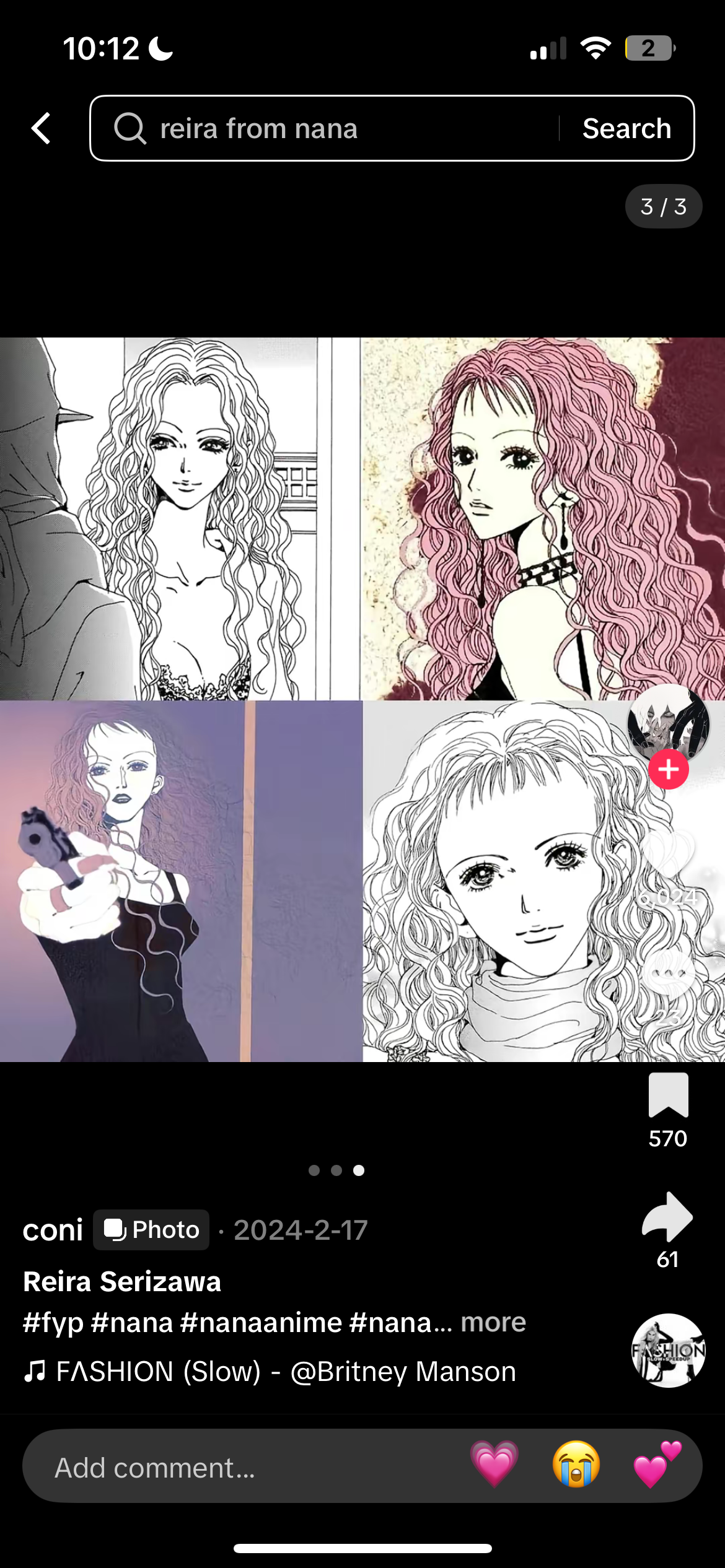The image size is (725, 1568).
Task: Open coni's profile avatar
Action: [668, 721]
